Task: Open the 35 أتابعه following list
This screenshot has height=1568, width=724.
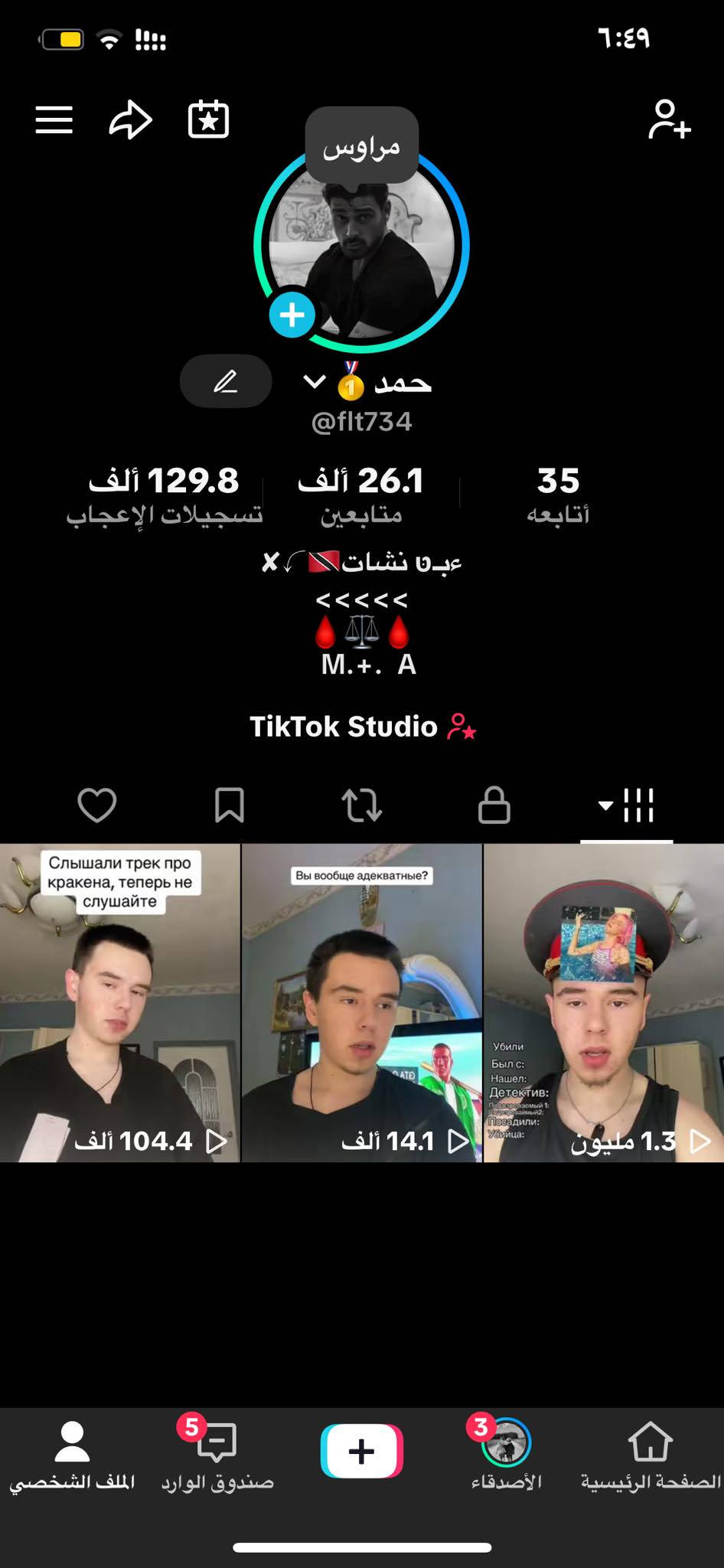Action: pyautogui.click(x=558, y=495)
